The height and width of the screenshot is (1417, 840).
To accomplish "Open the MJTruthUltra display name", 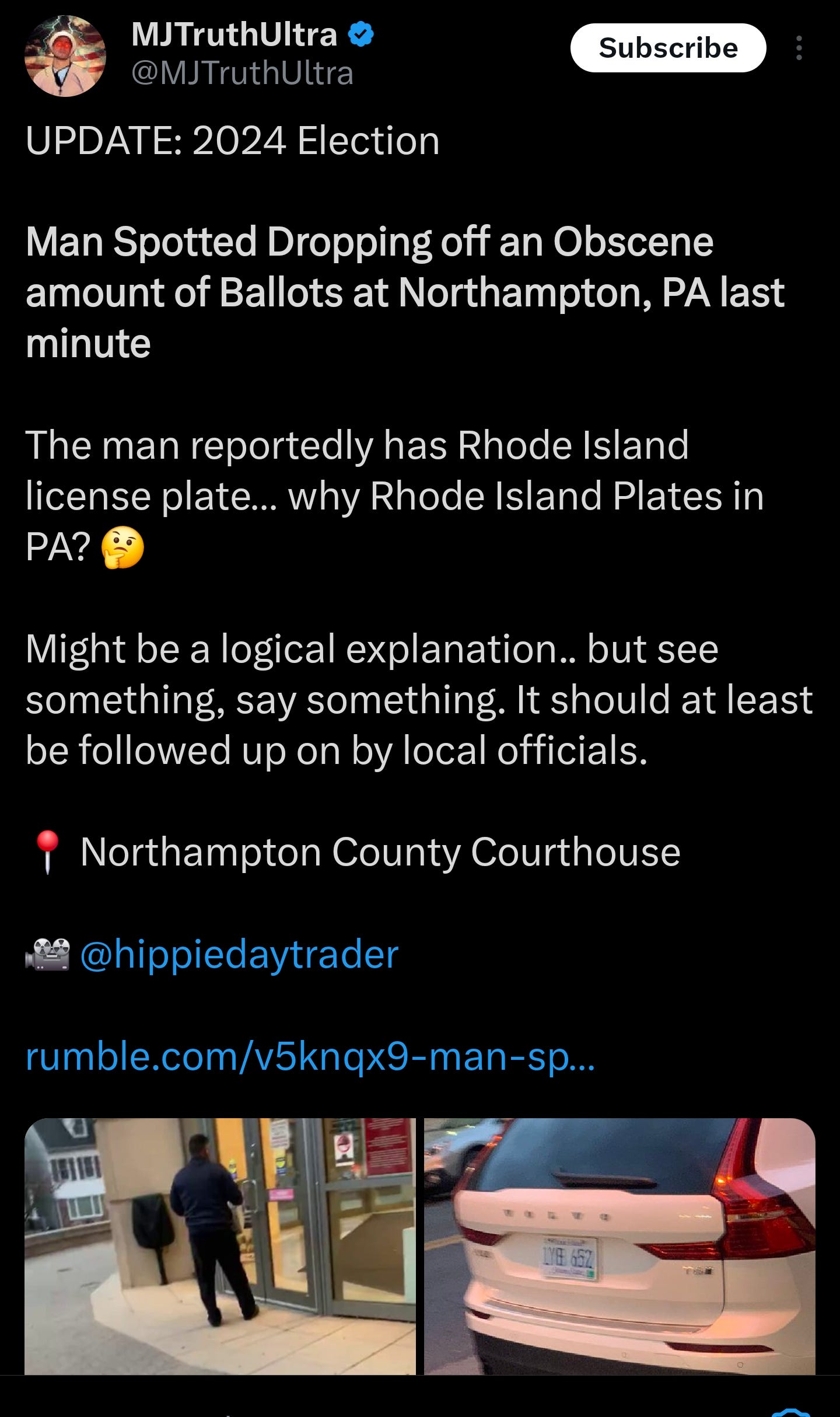I will pyautogui.click(x=235, y=35).
